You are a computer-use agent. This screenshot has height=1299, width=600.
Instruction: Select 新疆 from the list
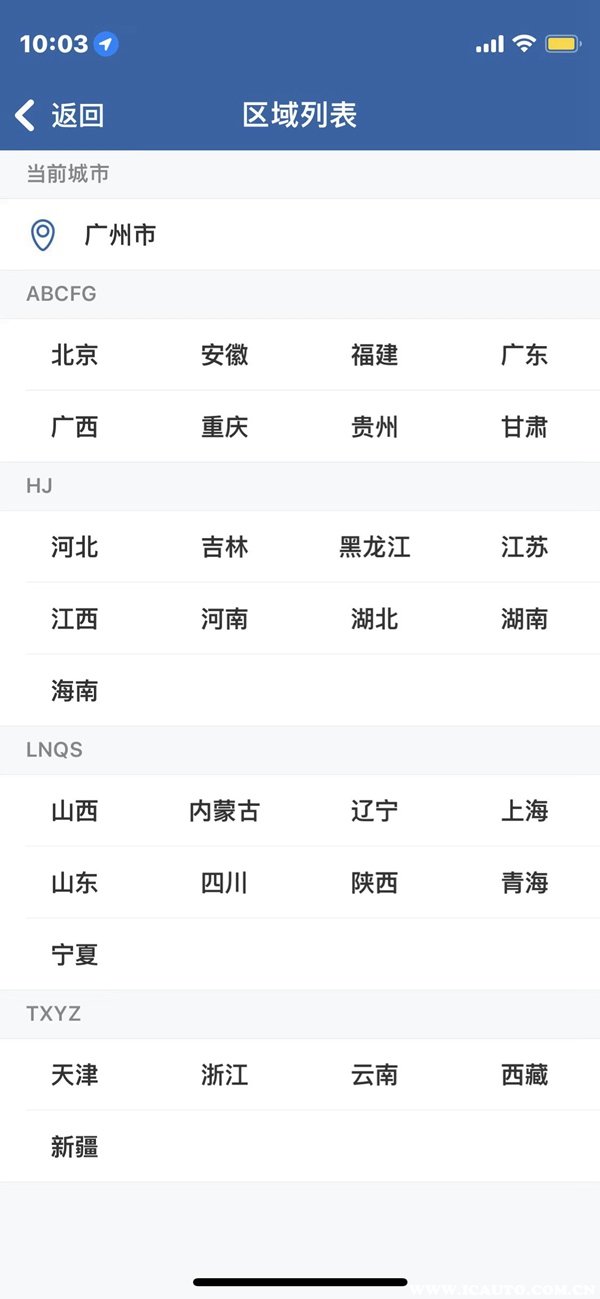[x=75, y=1147]
